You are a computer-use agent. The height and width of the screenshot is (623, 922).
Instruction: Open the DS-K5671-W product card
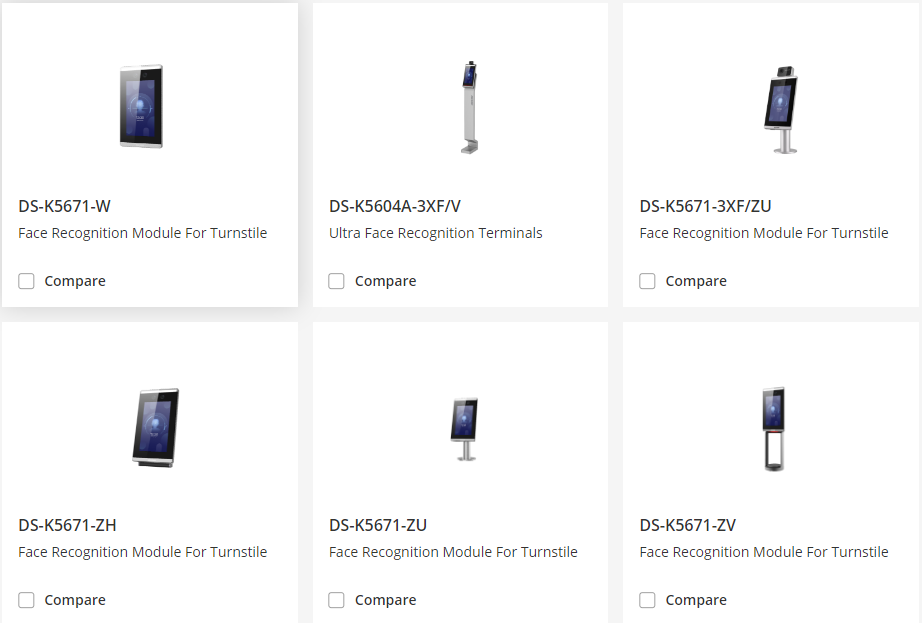click(x=64, y=207)
